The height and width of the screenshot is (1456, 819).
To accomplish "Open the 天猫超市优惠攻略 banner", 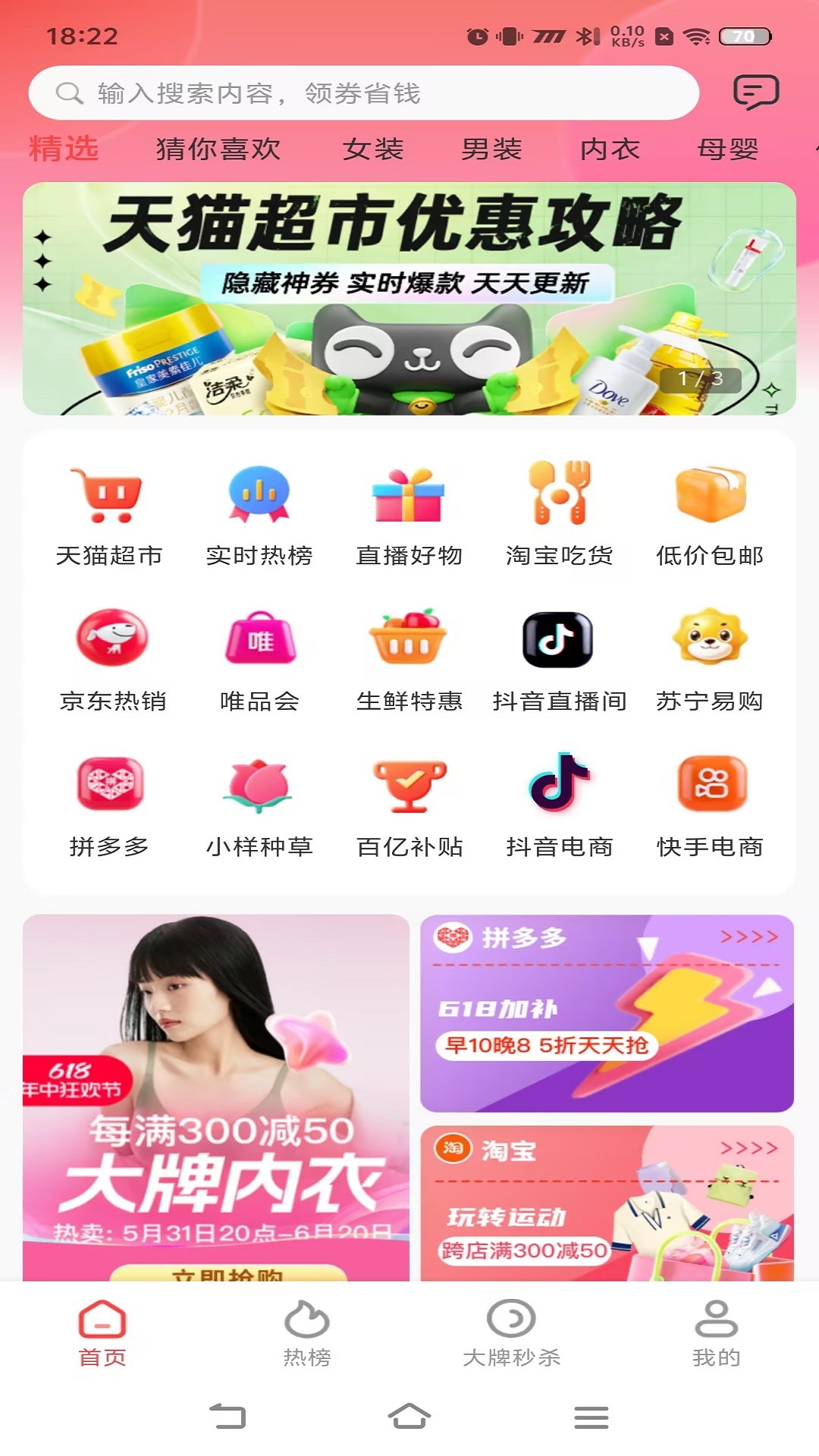I will (x=409, y=299).
